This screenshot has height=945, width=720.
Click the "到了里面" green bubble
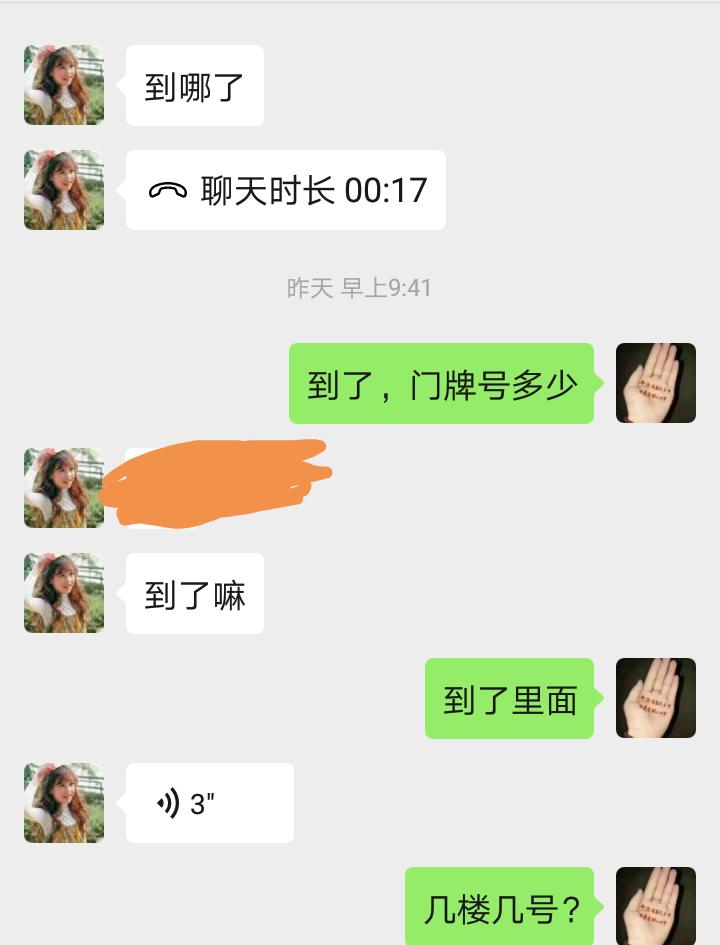click(508, 698)
